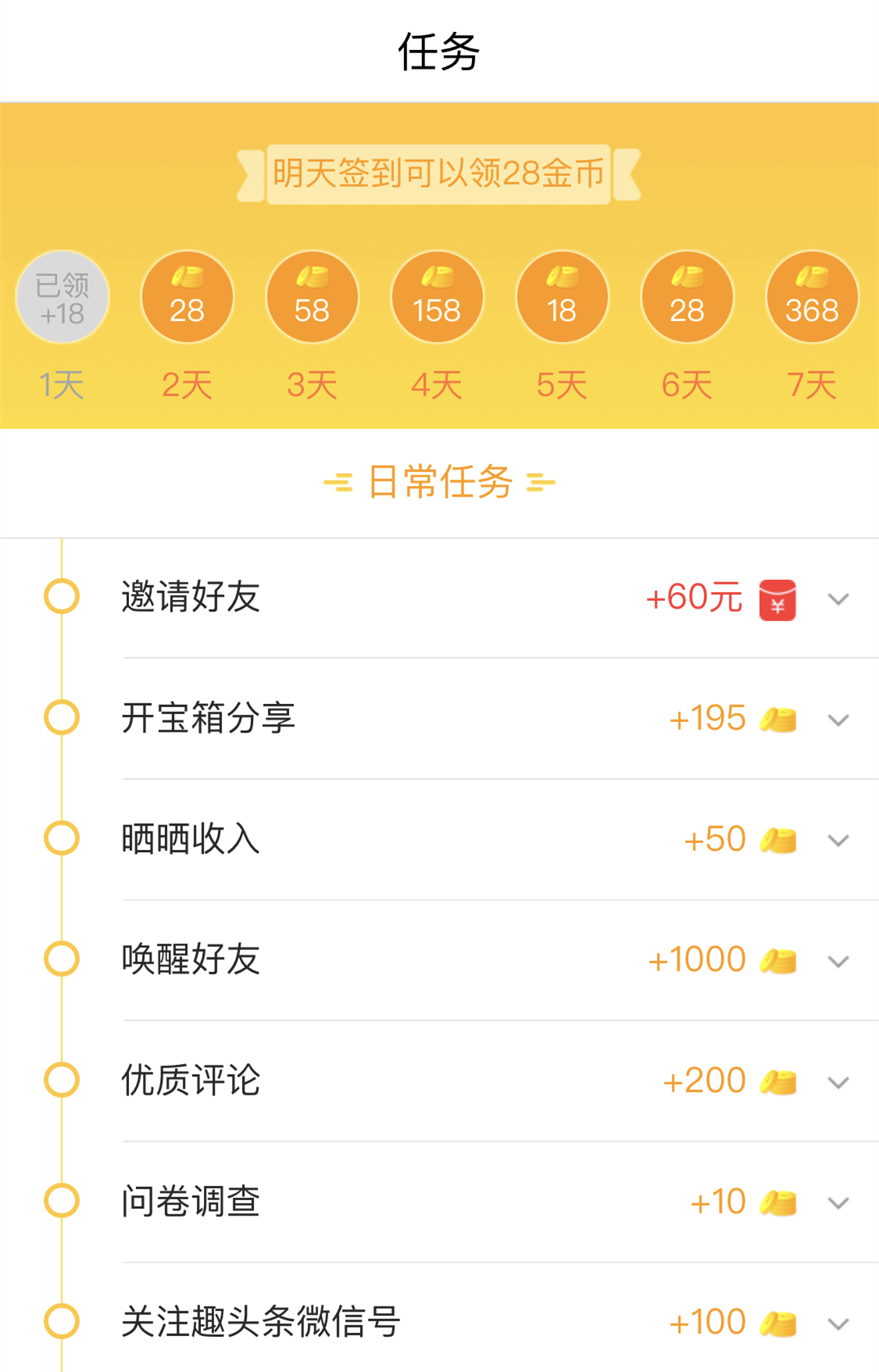Tap the coin icon beside 晒晒收入 reward

pos(780,839)
